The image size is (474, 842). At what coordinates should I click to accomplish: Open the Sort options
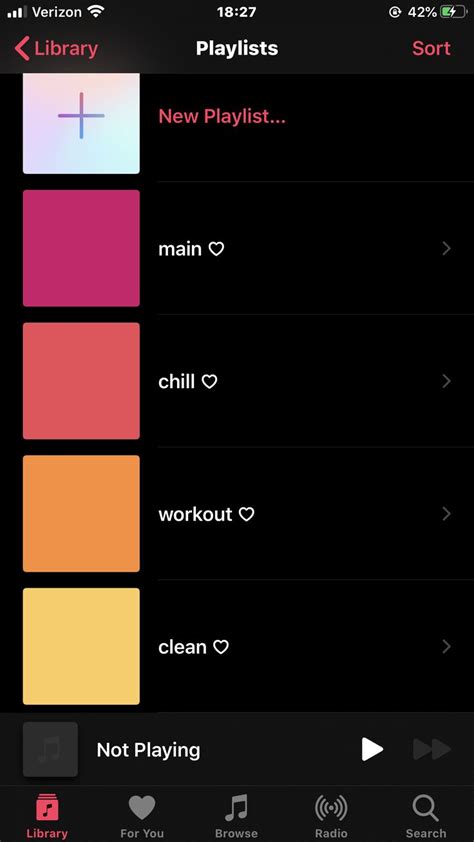431,48
